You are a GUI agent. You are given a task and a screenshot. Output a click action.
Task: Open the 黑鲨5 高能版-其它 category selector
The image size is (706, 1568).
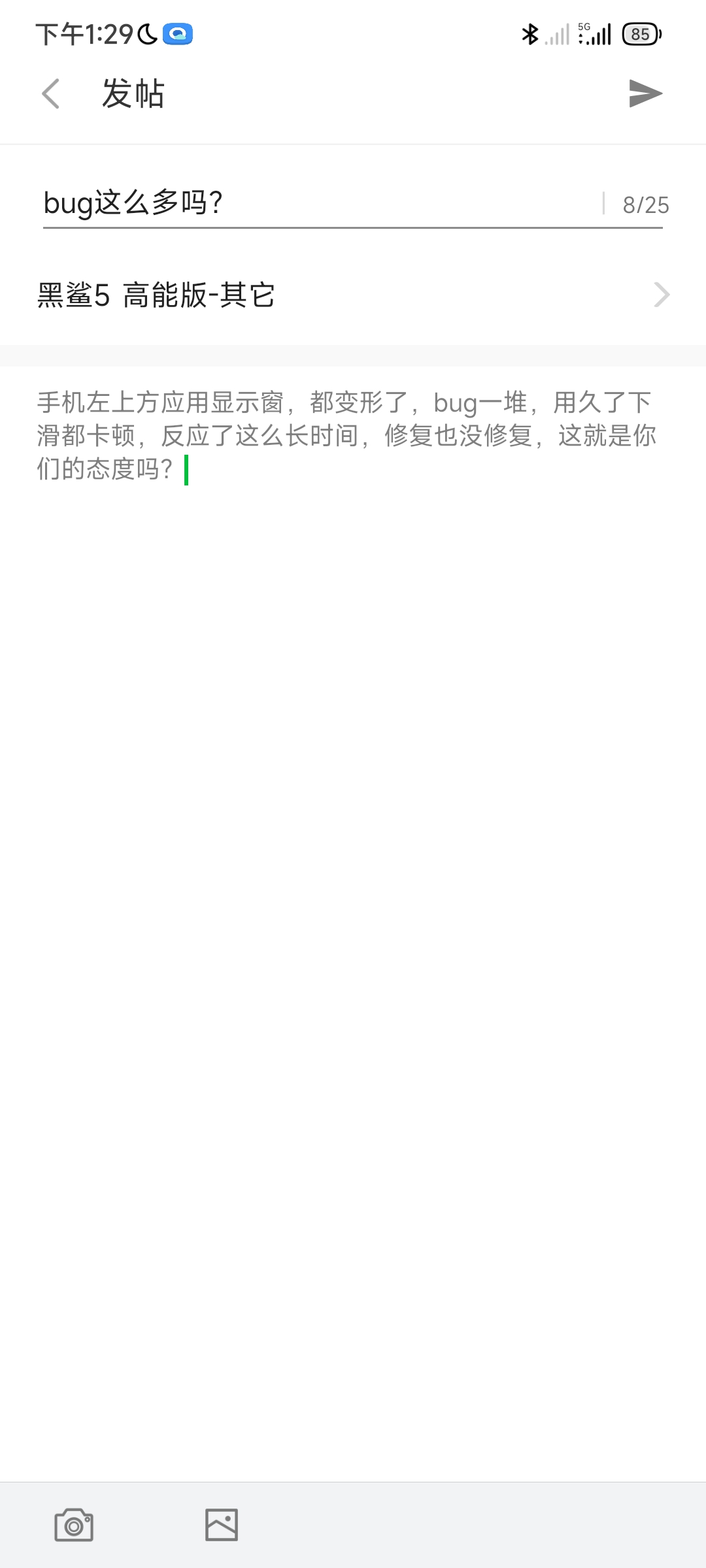pyautogui.click(x=353, y=295)
